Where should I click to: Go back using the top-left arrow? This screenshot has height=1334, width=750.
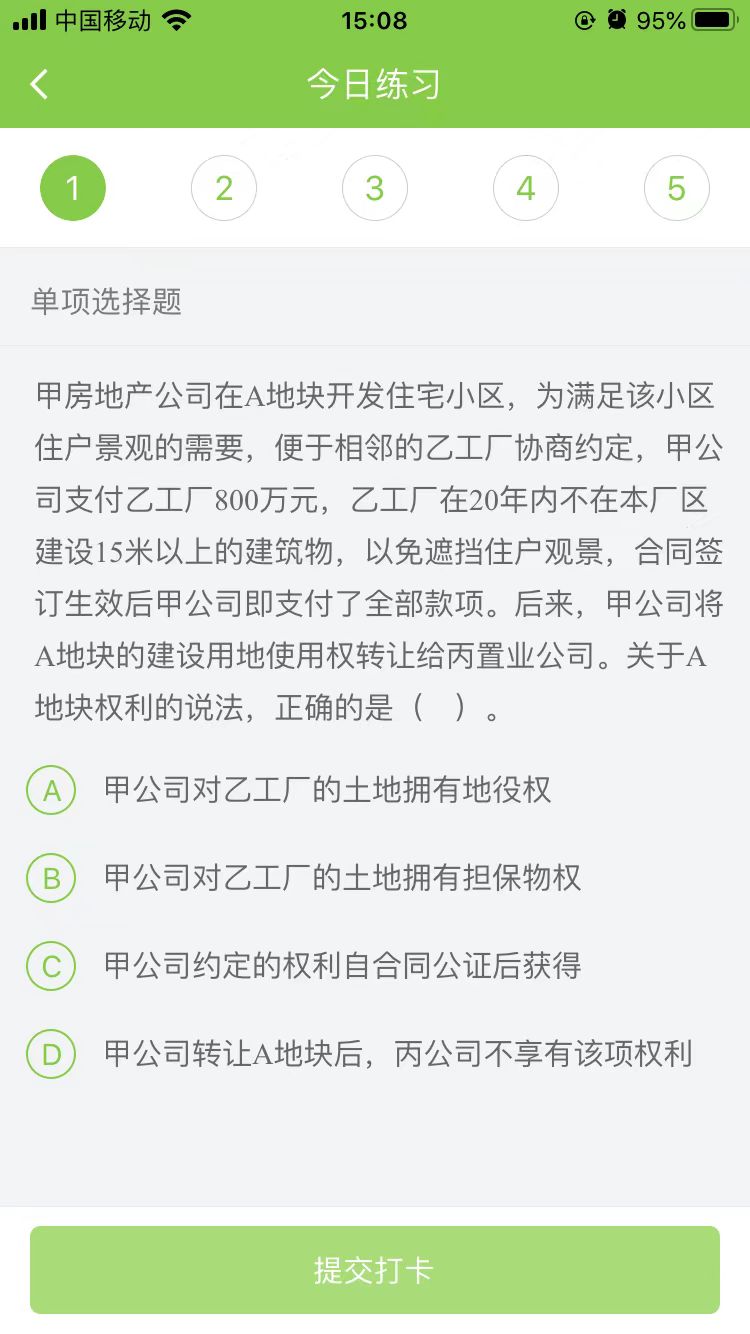(39, 84)
